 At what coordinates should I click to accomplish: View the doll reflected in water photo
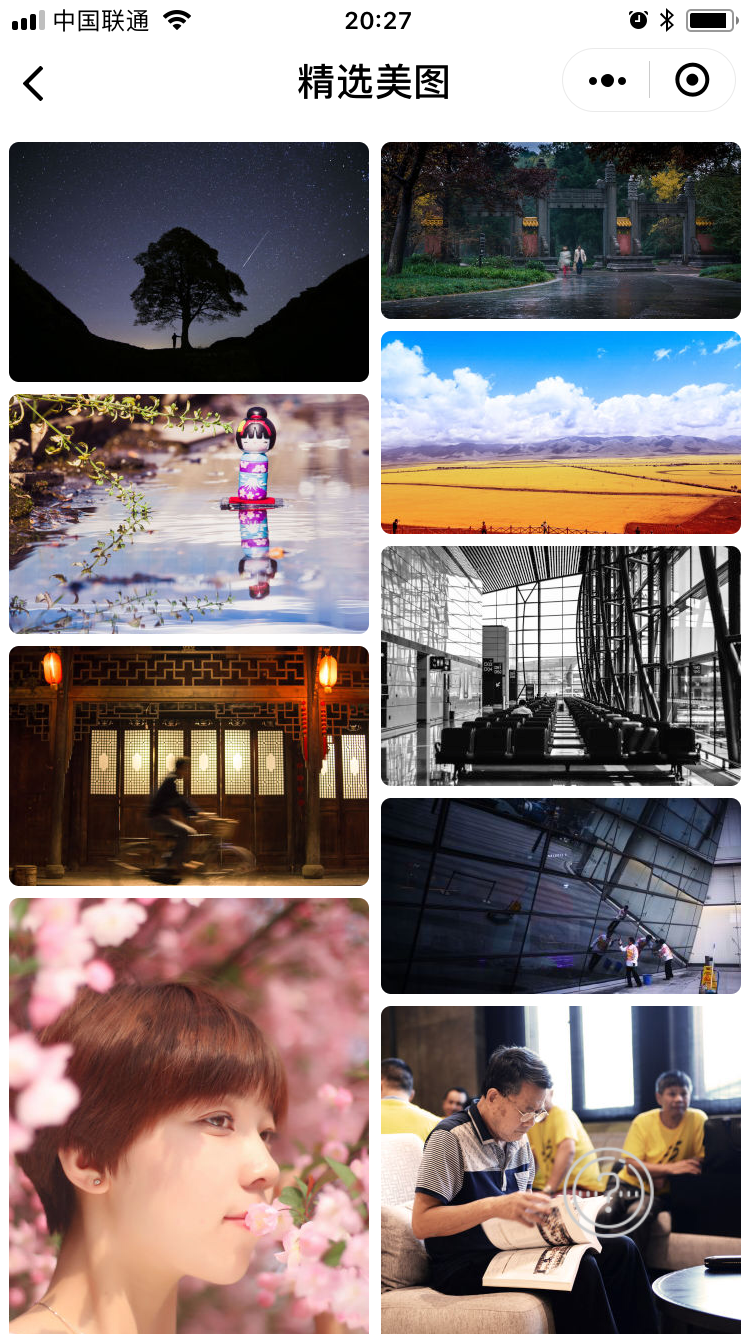[x=189, y=514]
